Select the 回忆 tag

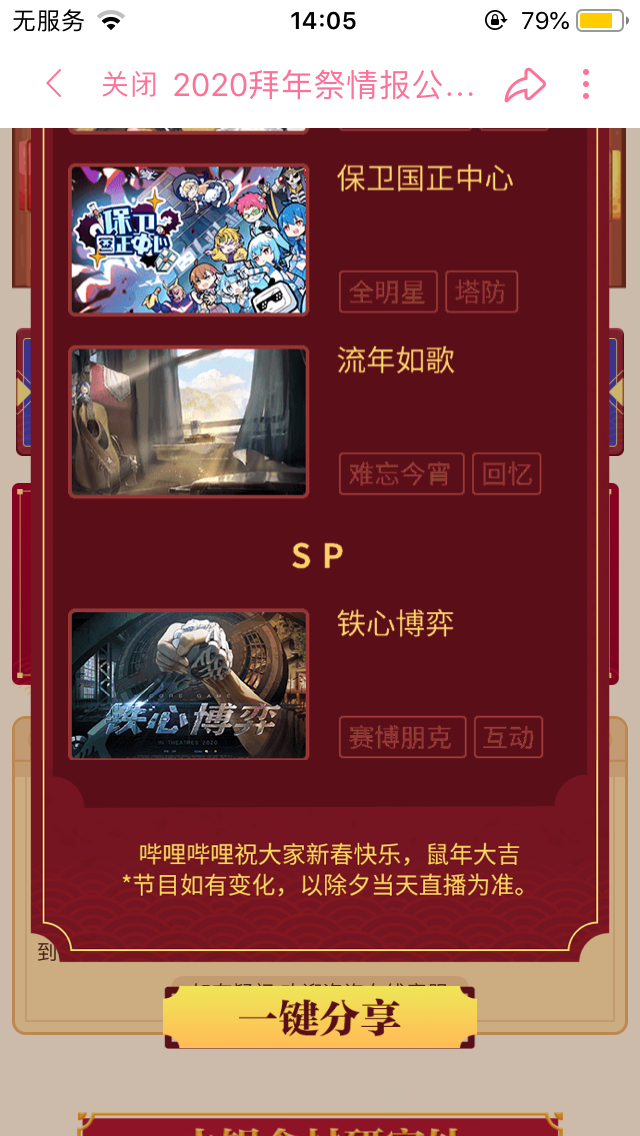[x=506, y=474]
